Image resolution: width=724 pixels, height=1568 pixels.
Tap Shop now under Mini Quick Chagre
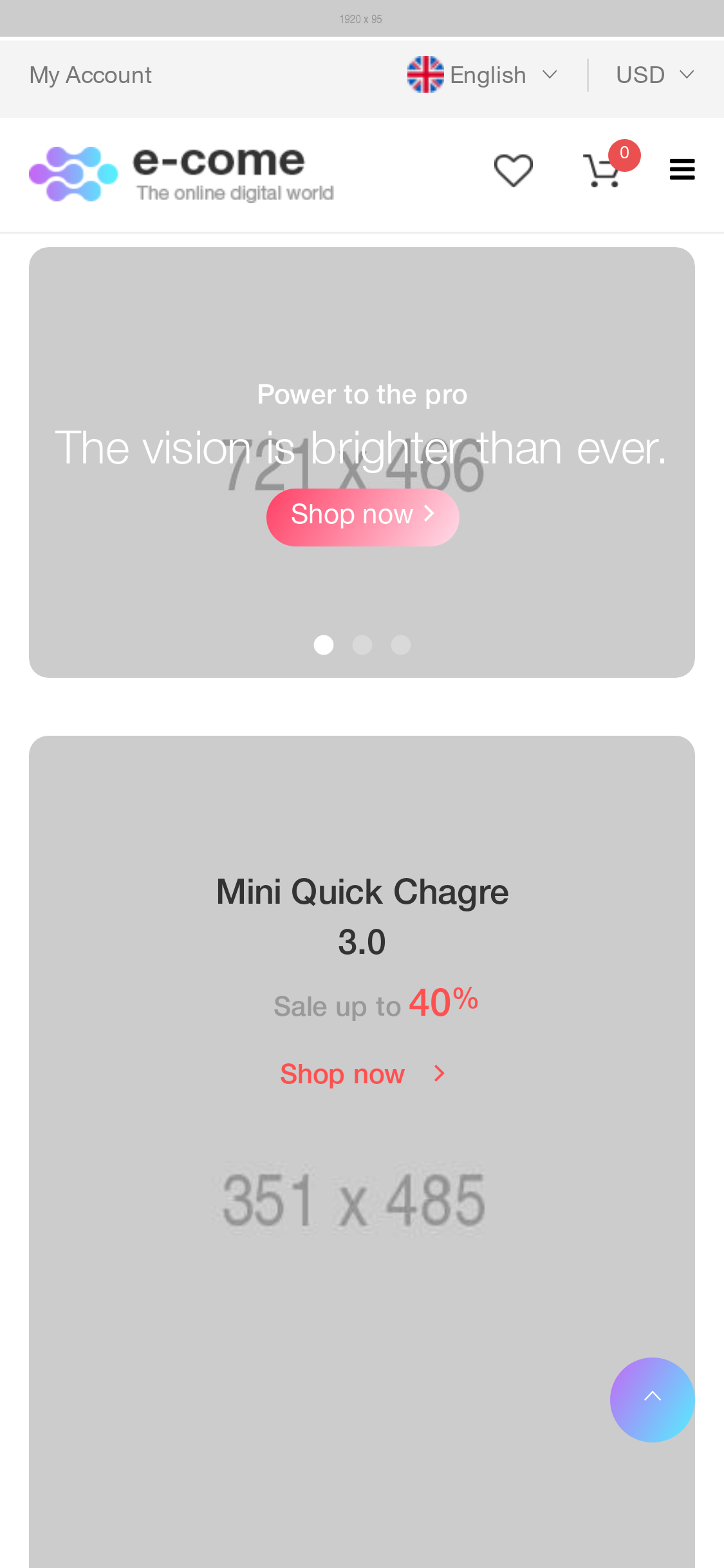[362, 1074]
